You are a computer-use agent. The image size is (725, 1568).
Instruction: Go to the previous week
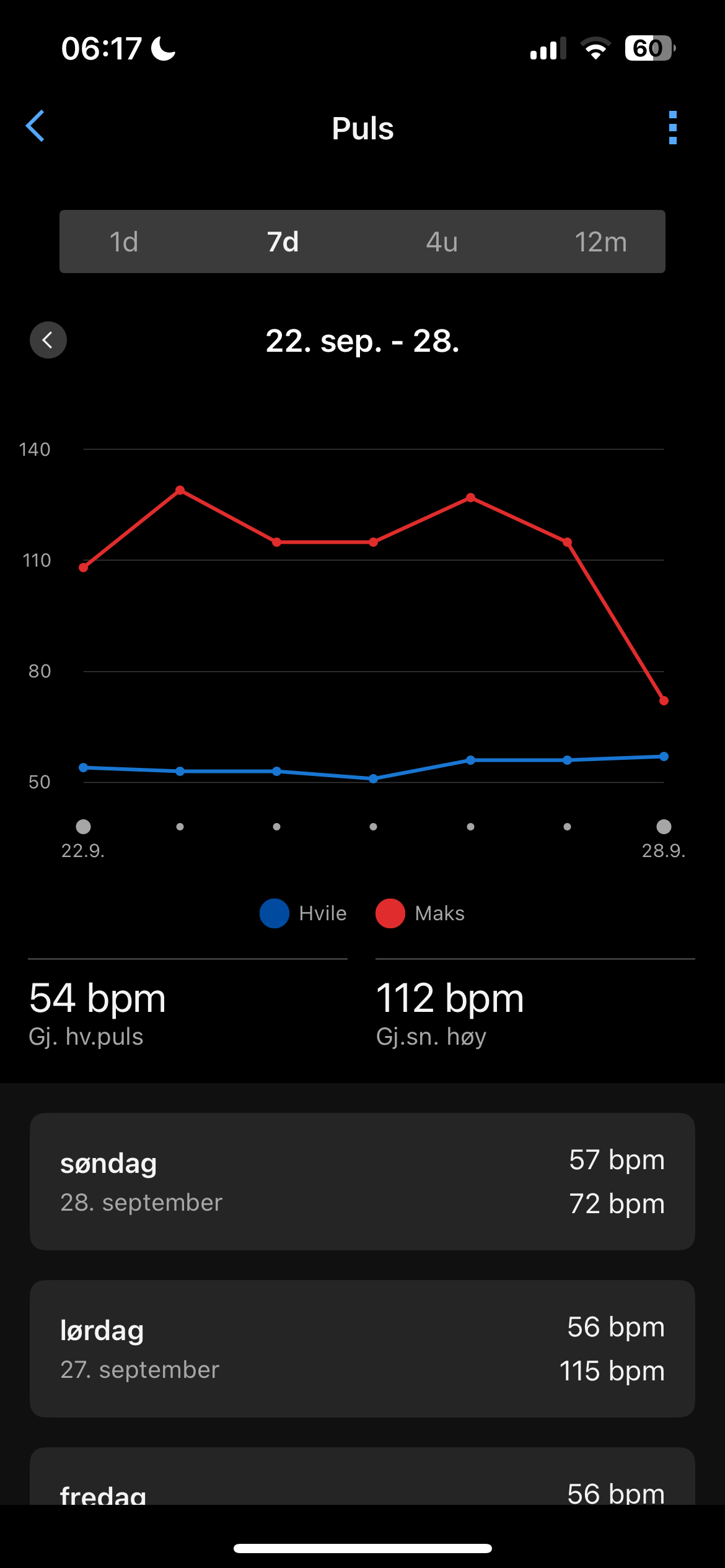48,340
